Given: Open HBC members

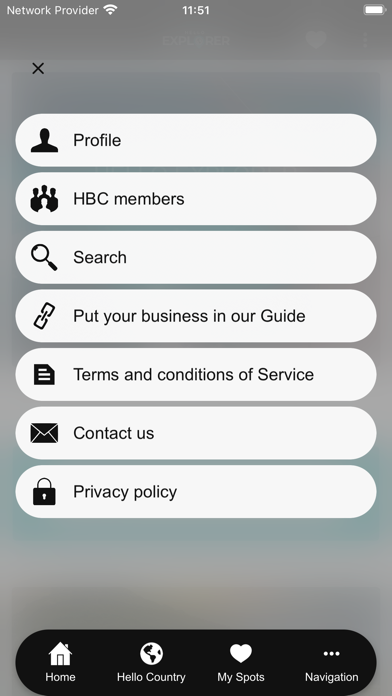Looking at the screenshot, I should click(x=196, y=199).
